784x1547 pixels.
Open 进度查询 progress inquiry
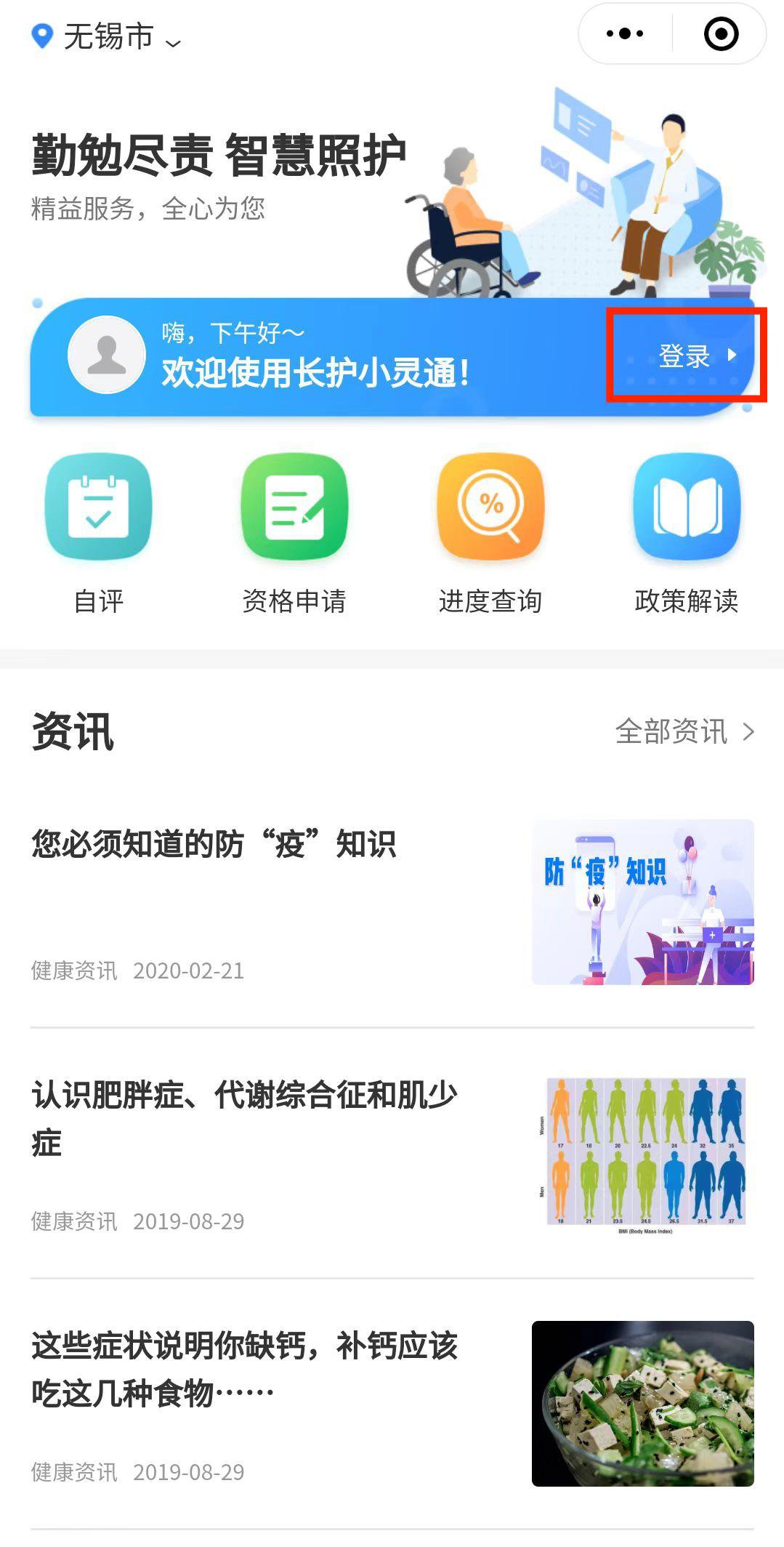point(490,534)
